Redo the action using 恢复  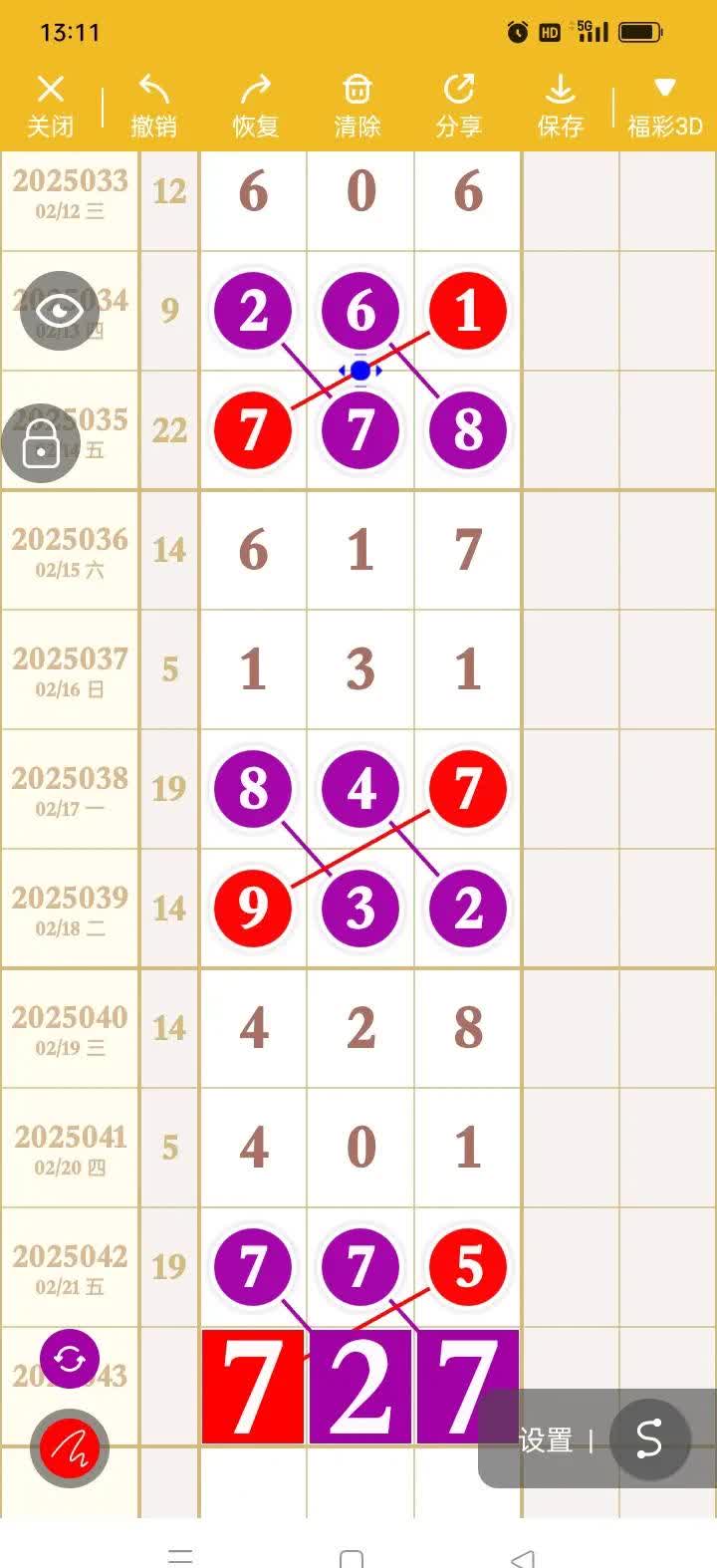tap(256, 105)
